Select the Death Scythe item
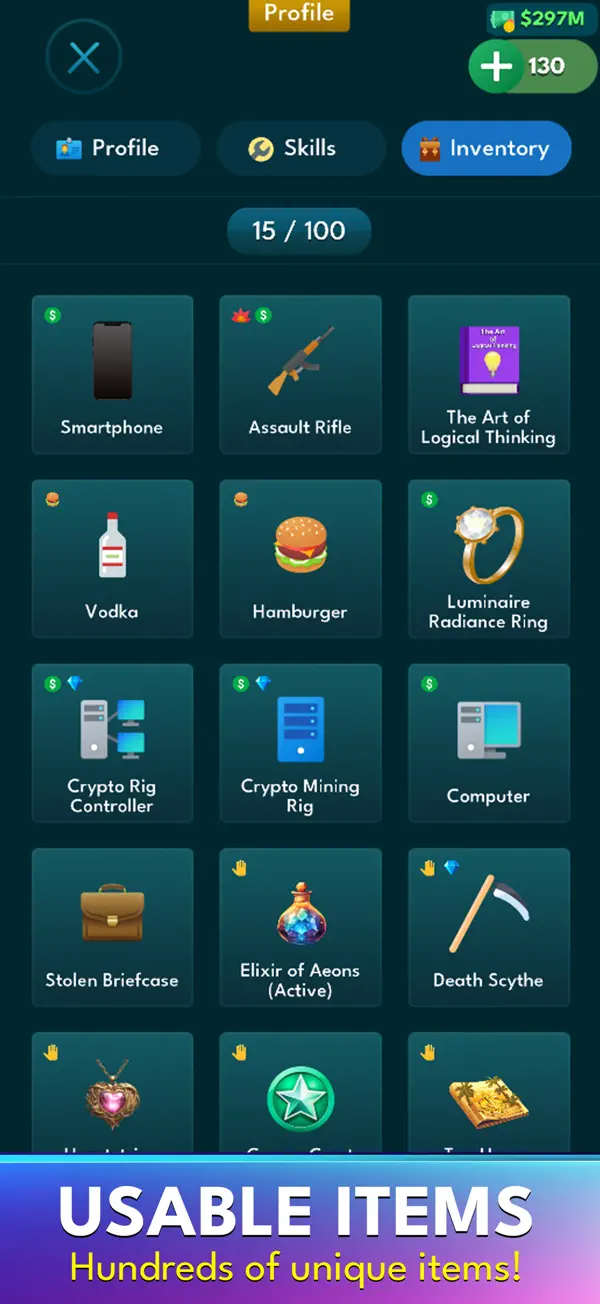 tap(488, 926)
